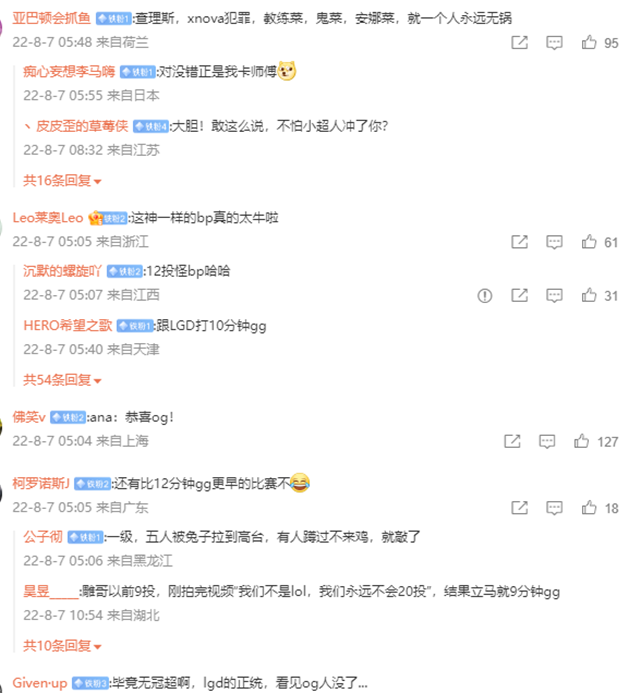Viewport: 640px width, 693px height.
Task: Report 沉默的螺旋吖's reply via alert icon
Action: click(x=485, y=295)
